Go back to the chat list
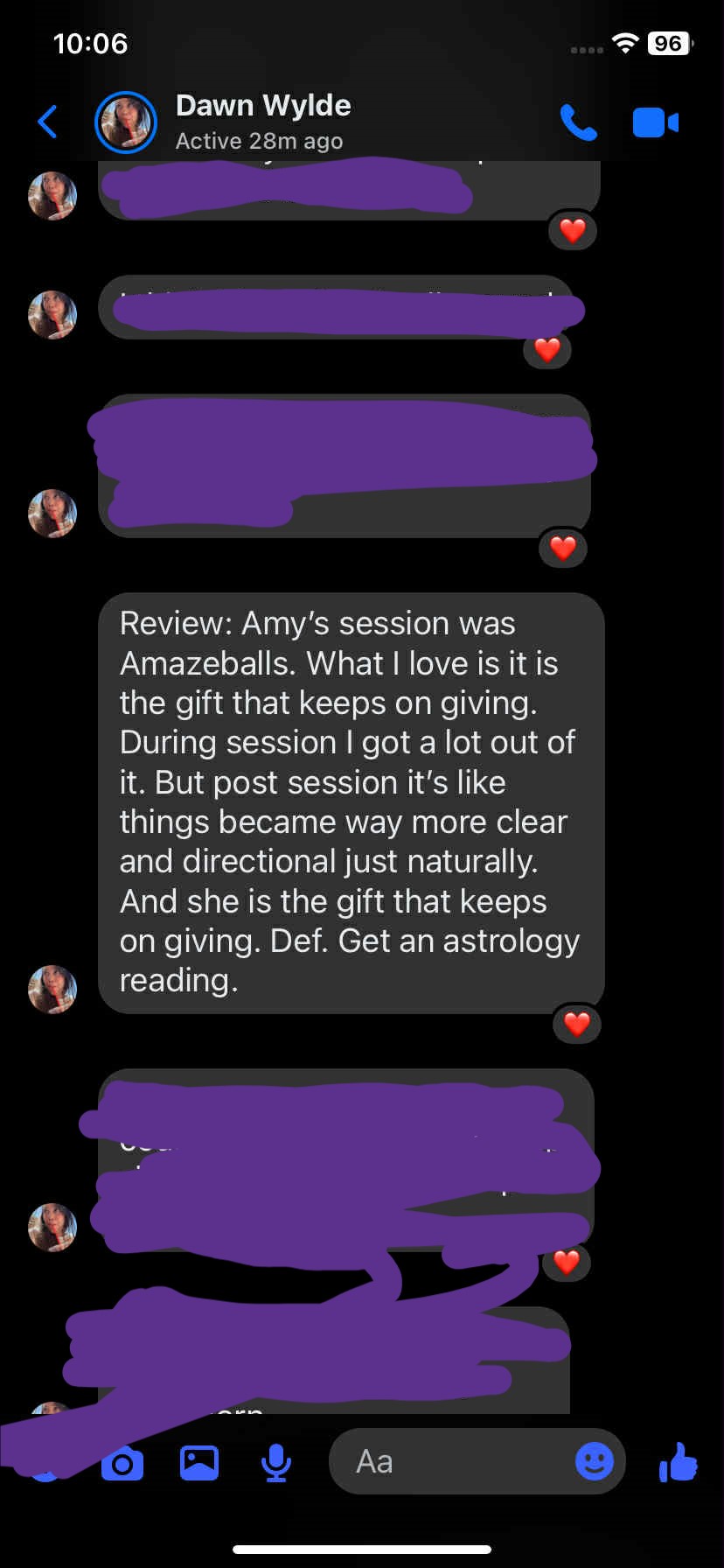 pos(48,122)
